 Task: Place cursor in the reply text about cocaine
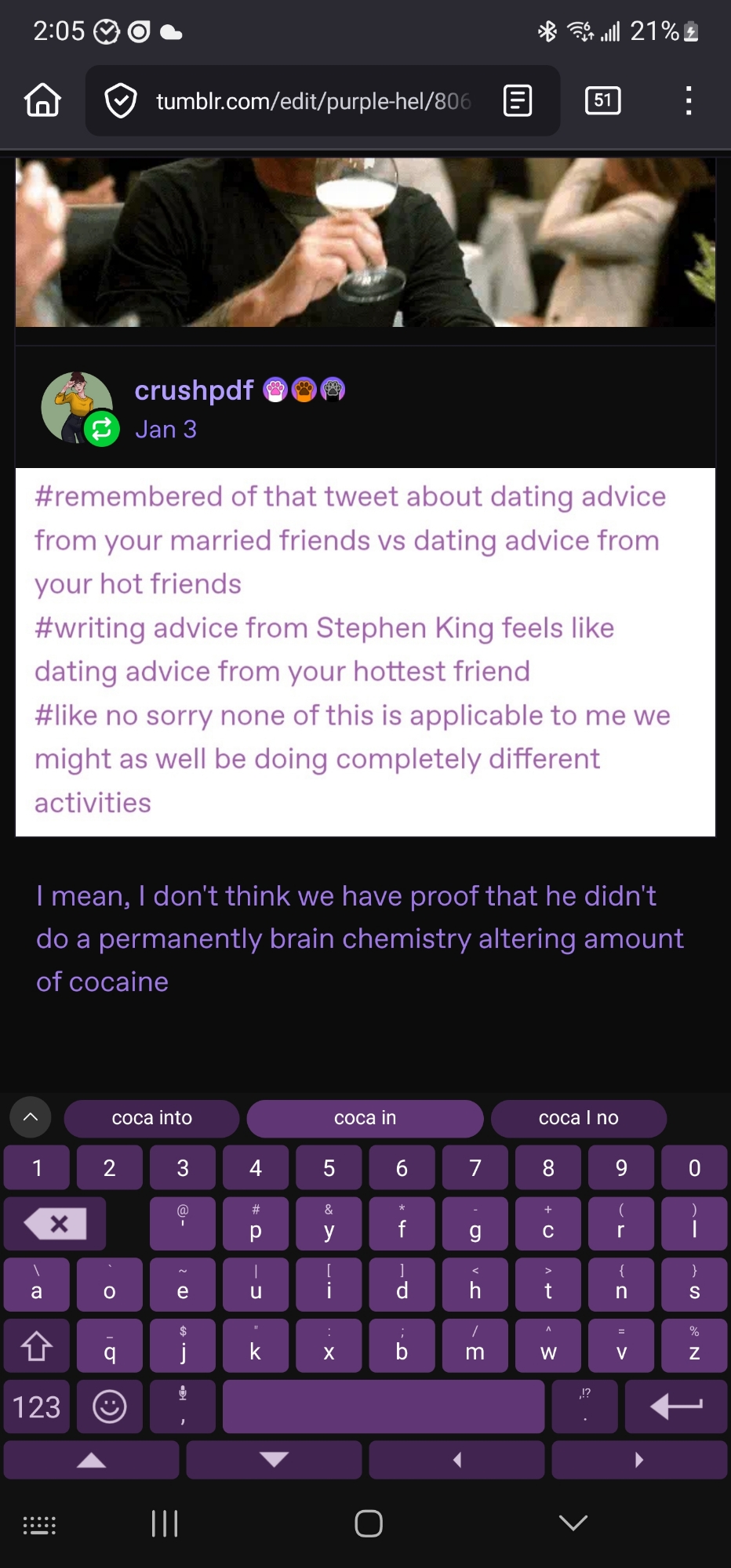point(359,938)
